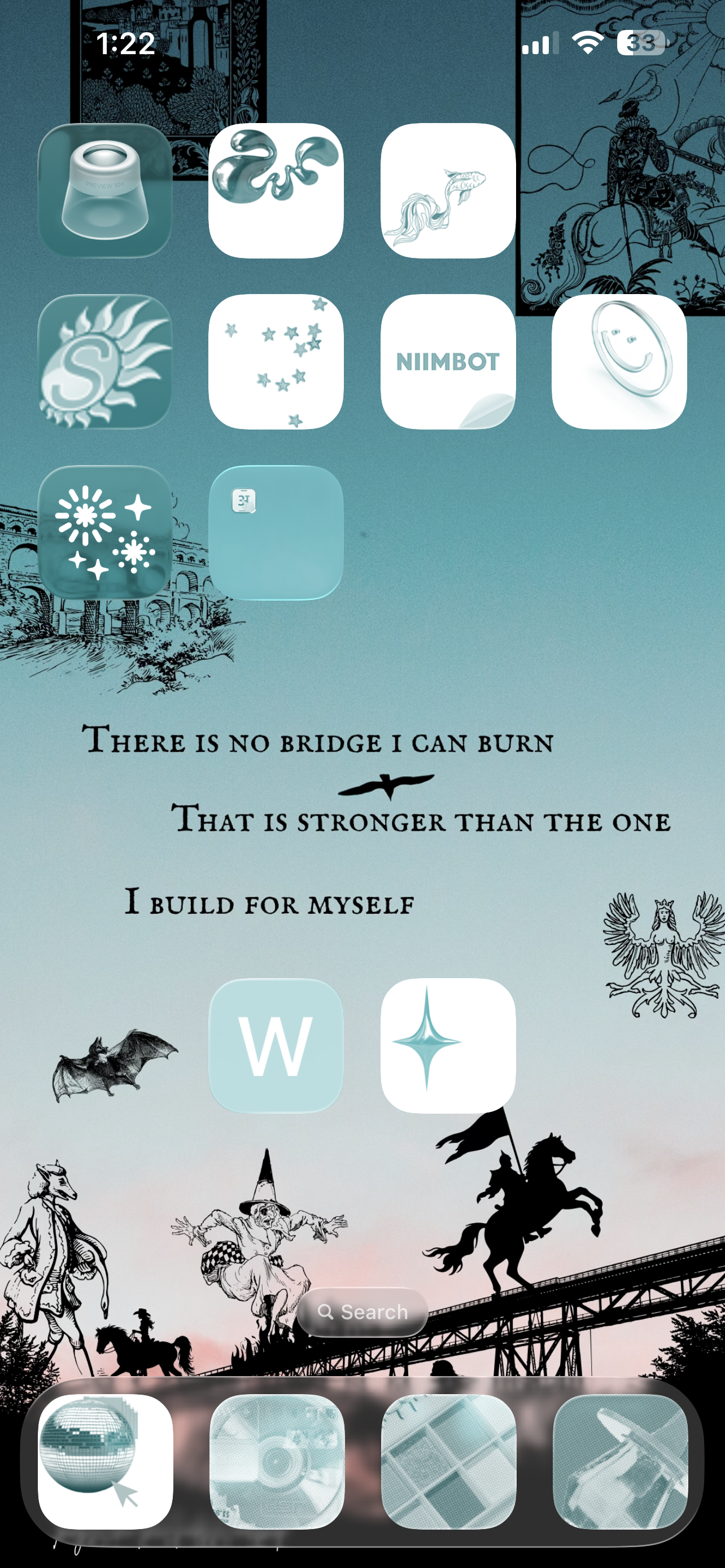Open the camera lens app in dock

click(276, 1461)
